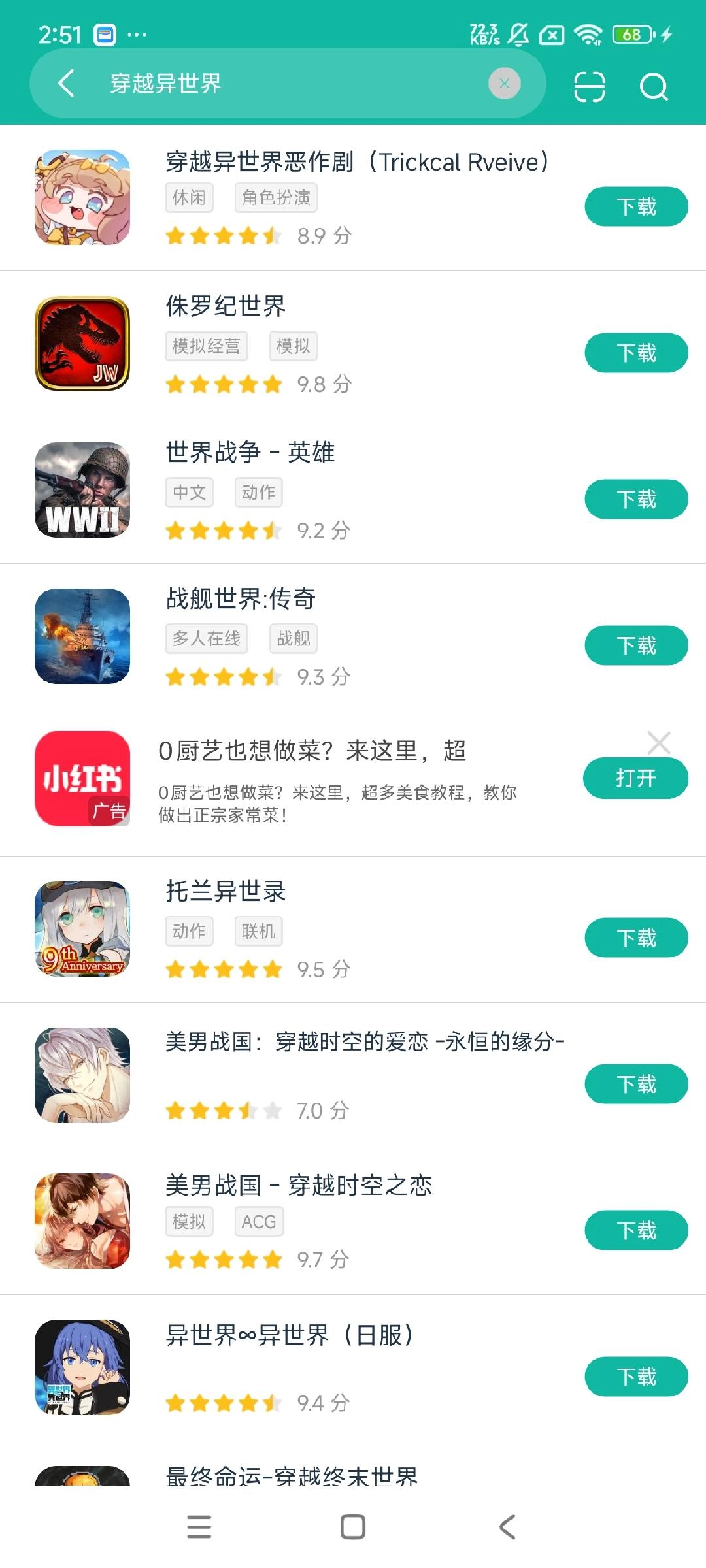Open the 穿越异世界恶作剧 app icon

pos(82,197)
